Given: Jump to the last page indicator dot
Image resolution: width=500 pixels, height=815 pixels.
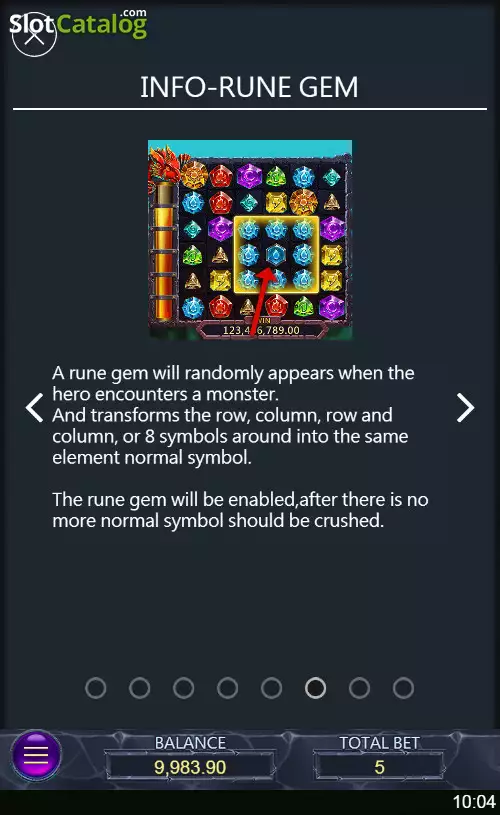Looking at the screenshot, I should click(403, 688).
